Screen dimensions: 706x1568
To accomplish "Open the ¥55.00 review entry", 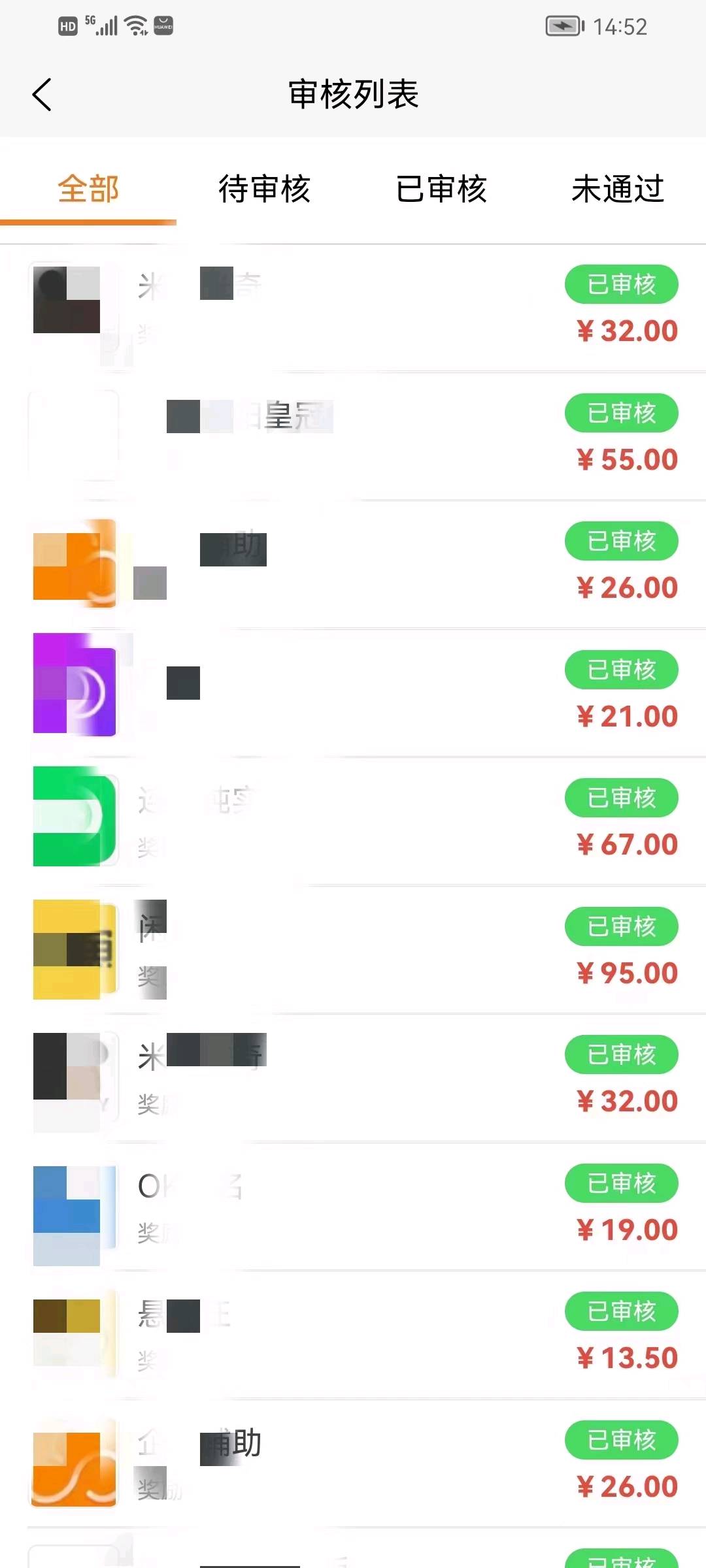I will pos(353,436).
